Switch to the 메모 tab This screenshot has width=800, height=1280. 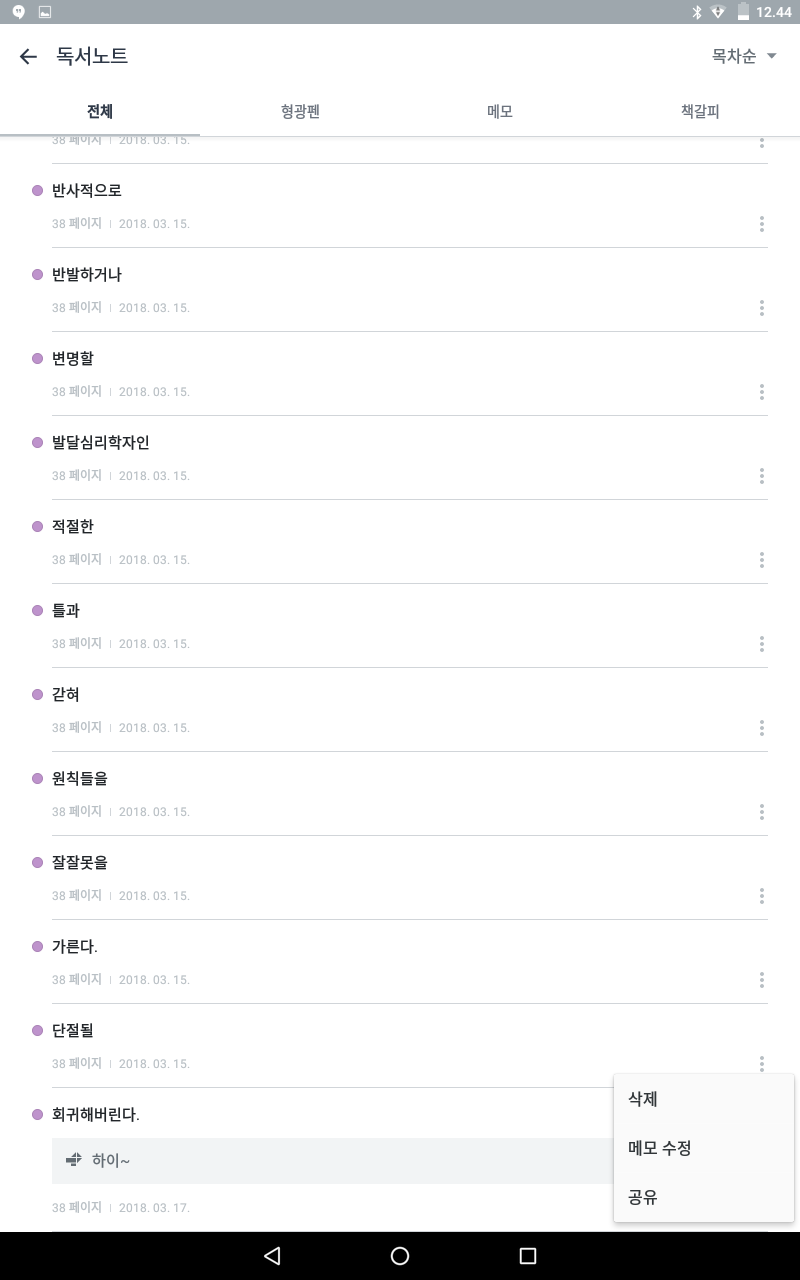point(500,112)
